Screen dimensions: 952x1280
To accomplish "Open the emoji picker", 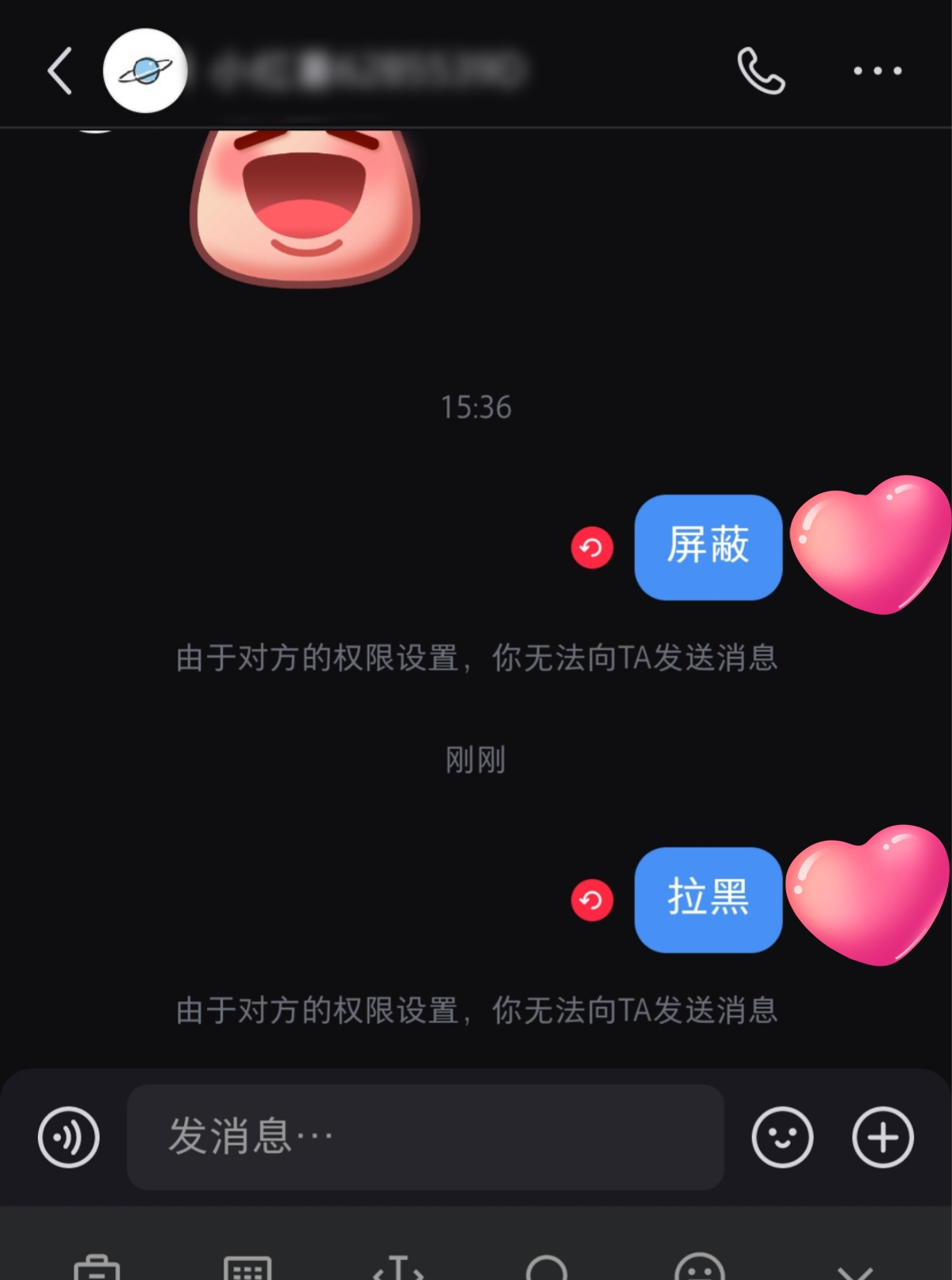I will [782, 1137].
